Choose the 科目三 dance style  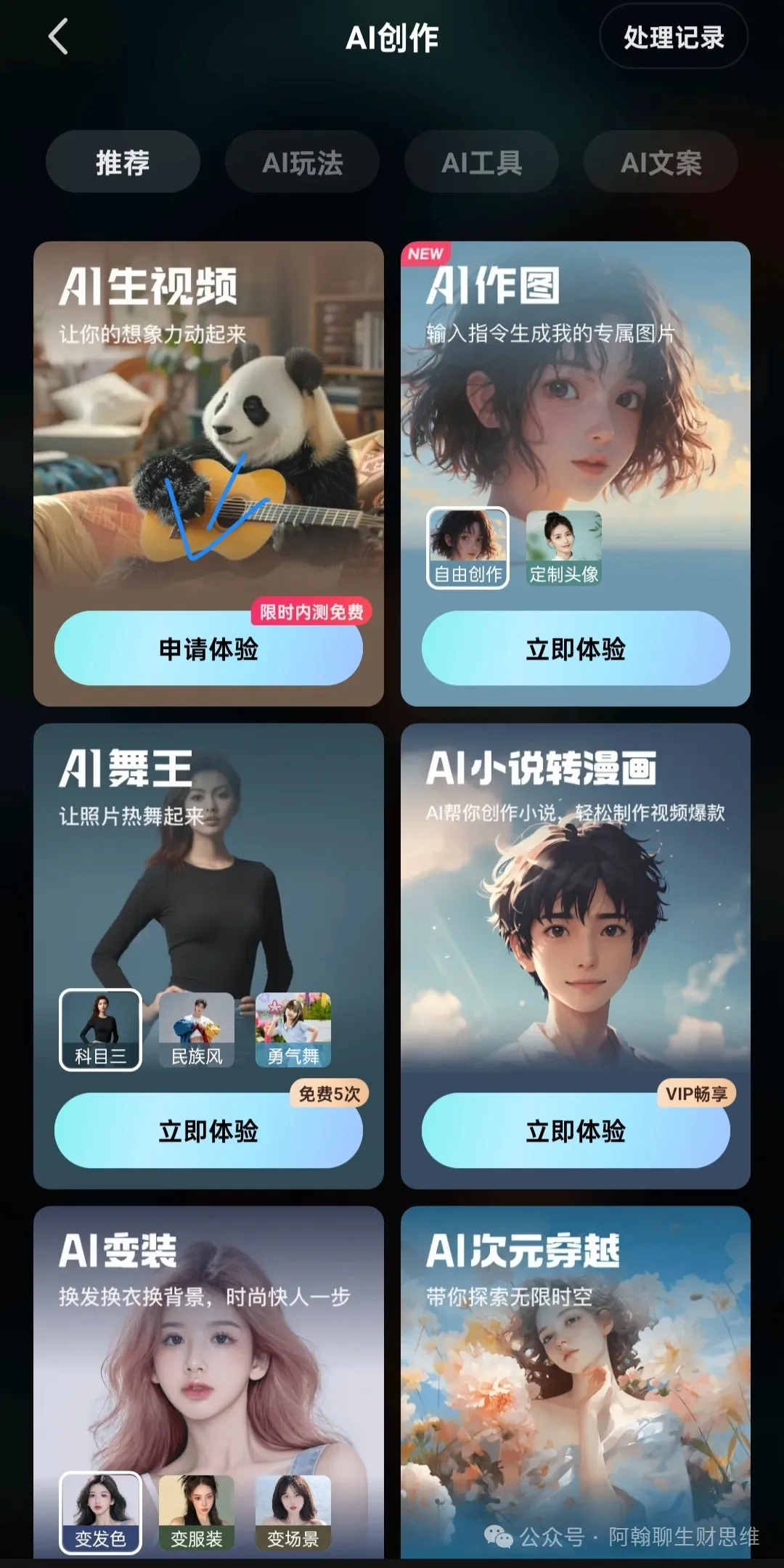100,1029
